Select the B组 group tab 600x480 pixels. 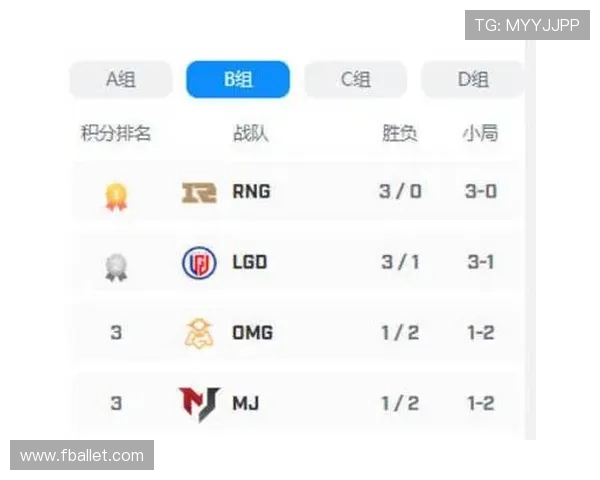pyautogui.click(x=238, y=80)
